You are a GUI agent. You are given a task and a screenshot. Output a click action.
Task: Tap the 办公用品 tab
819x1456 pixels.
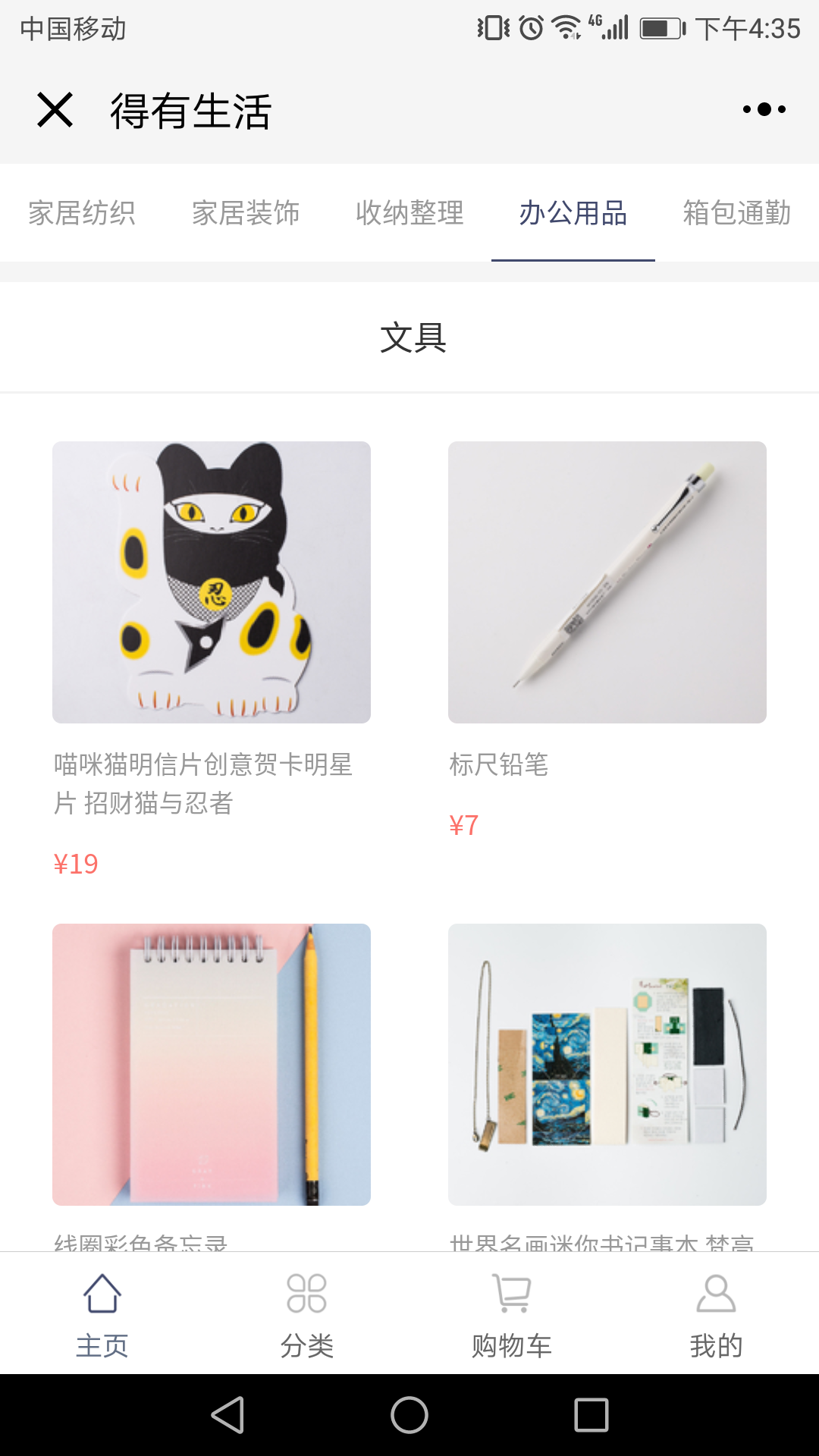[x=573, y=213]
